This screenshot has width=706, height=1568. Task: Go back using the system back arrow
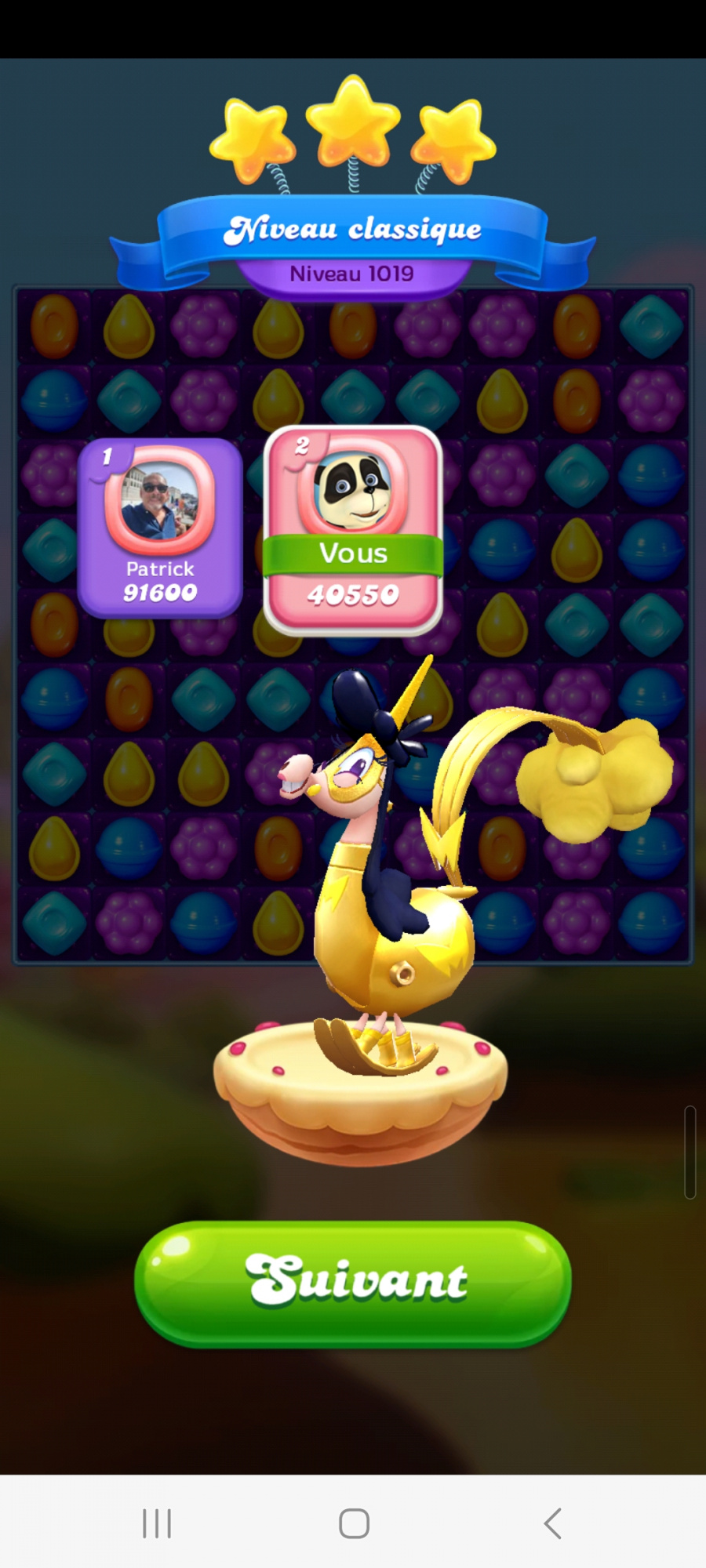click(x=552, y=1523)
